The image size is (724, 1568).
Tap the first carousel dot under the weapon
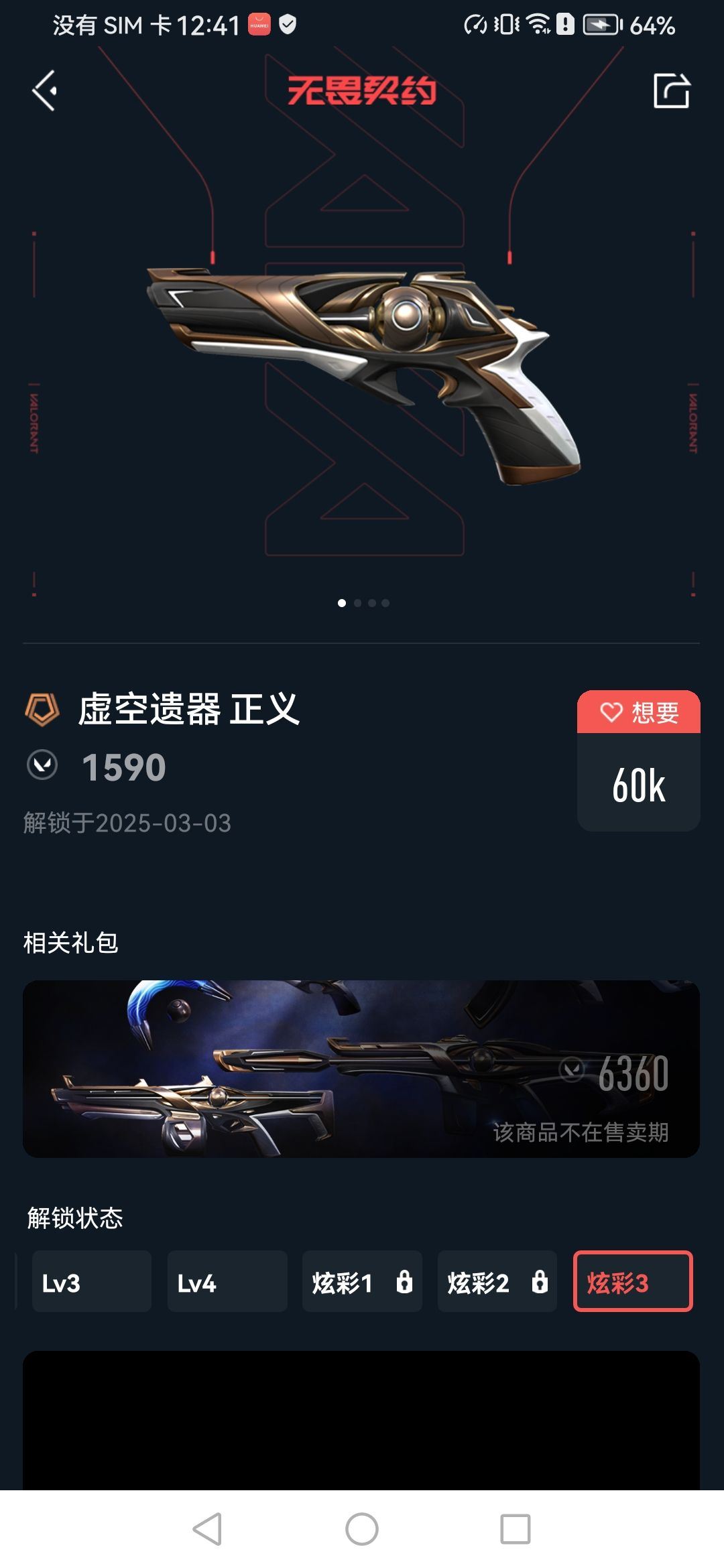click(x=342, y=603)
